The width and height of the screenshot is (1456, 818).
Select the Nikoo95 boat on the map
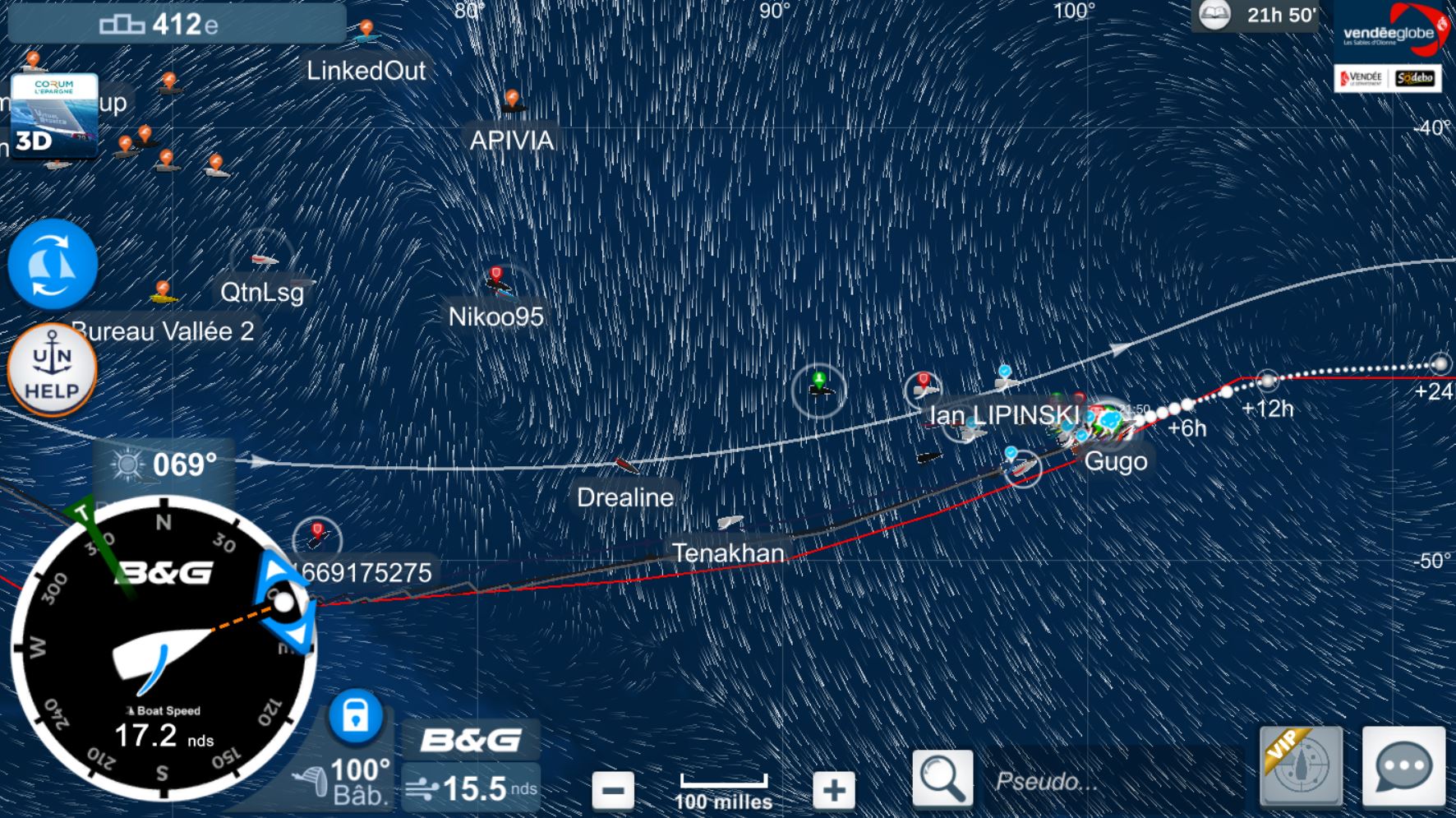pos(496,282)
